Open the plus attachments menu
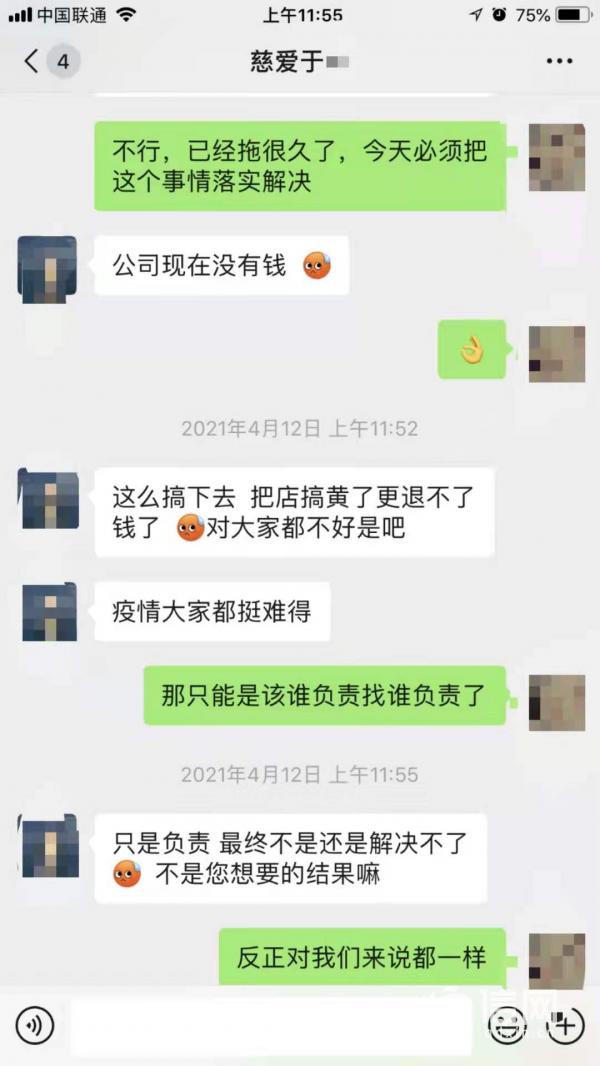Viewport: 600px width, 1066px height. pos(565,1024)
